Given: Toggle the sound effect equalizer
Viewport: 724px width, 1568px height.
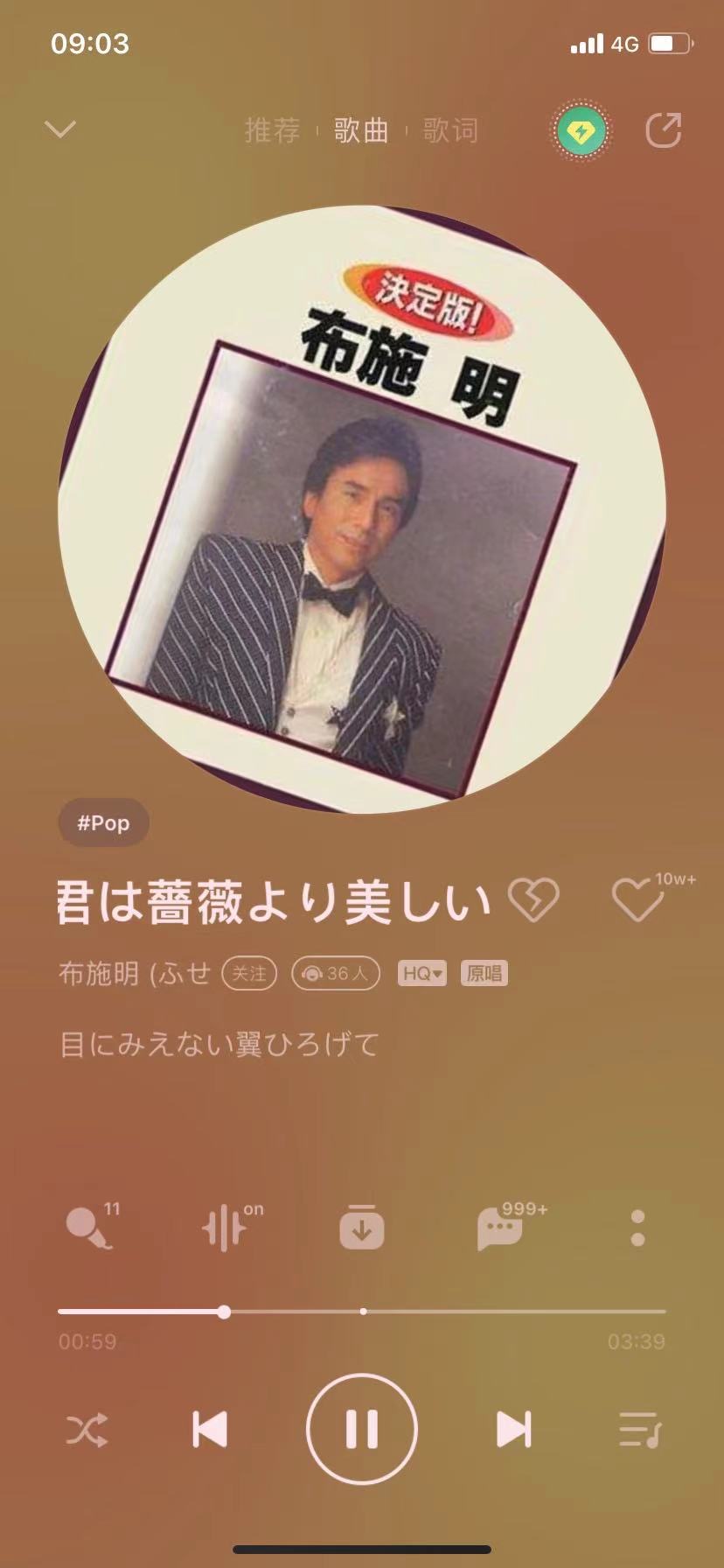Looking at the screenshot, I should pyautogui.click(x=226, y=1228).
